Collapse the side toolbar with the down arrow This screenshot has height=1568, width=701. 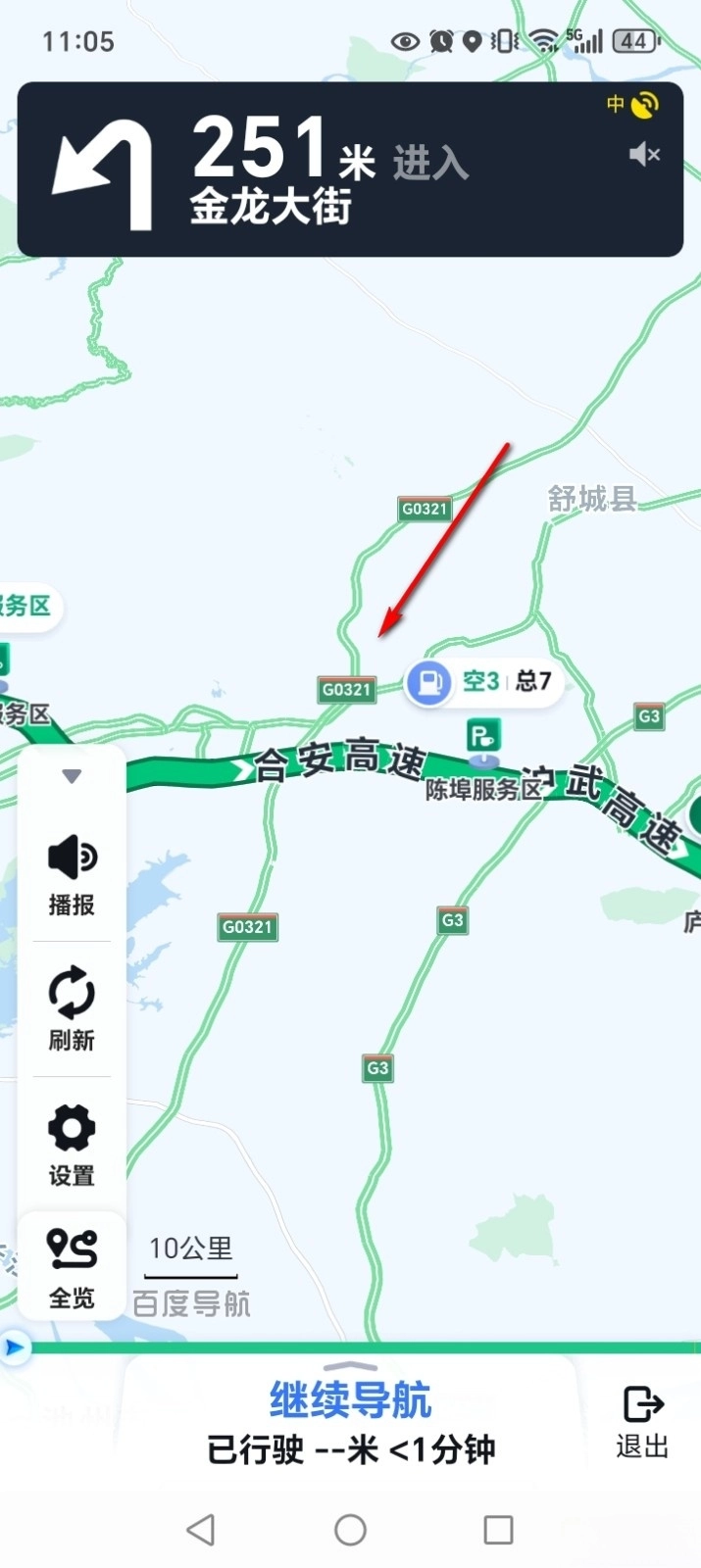click(71, 776)
